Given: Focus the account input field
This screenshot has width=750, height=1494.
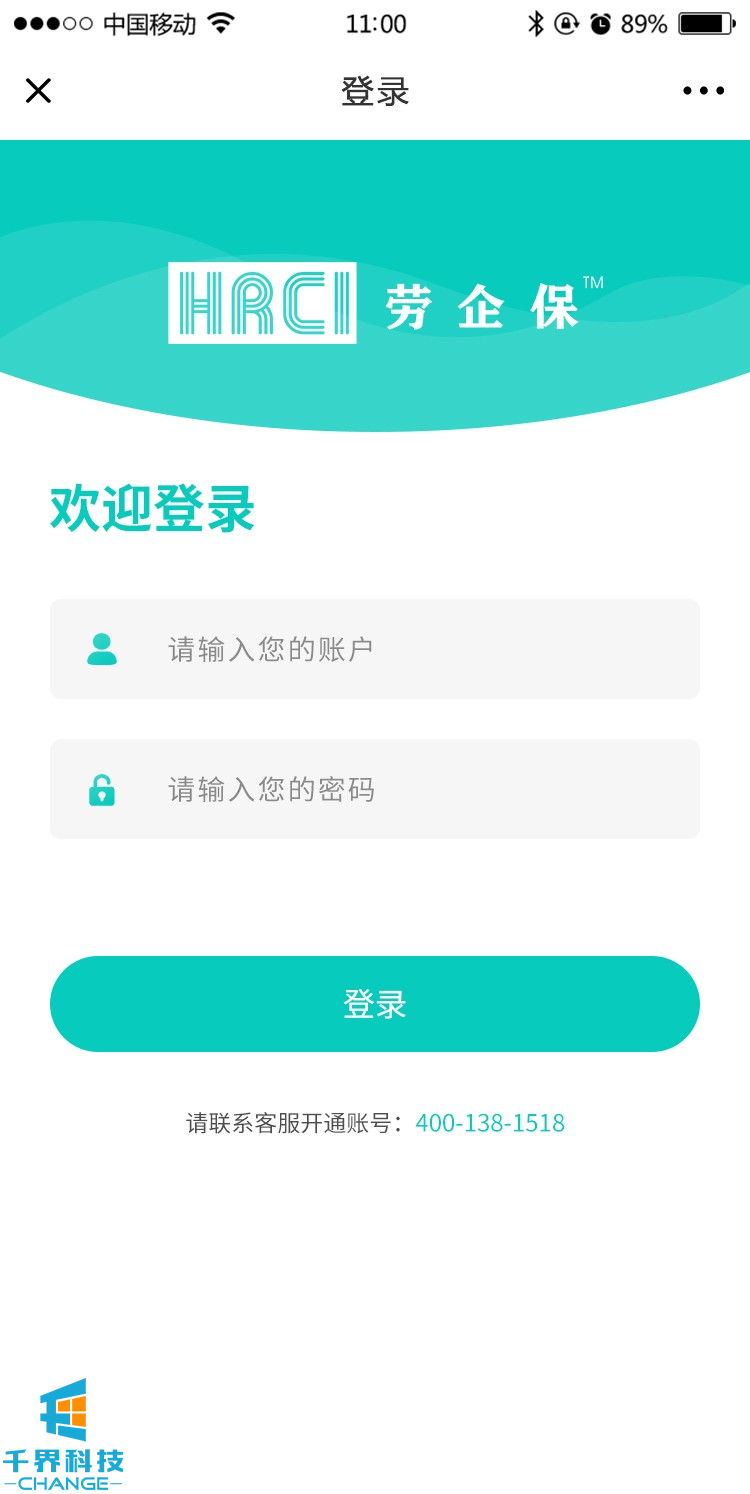Looking at the screenshot, I should coord(400,649).
